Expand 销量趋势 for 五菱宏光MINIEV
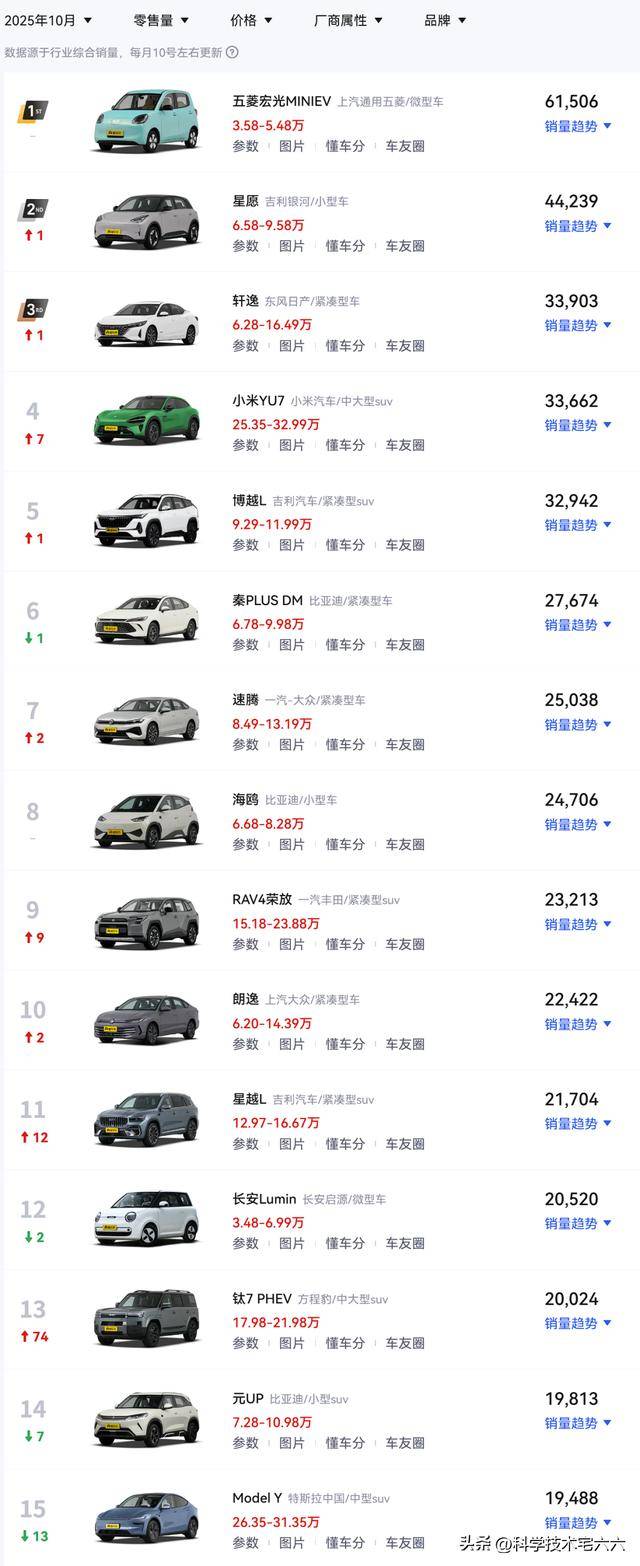This screenshot has width=640, height=1566. [578, 126]
